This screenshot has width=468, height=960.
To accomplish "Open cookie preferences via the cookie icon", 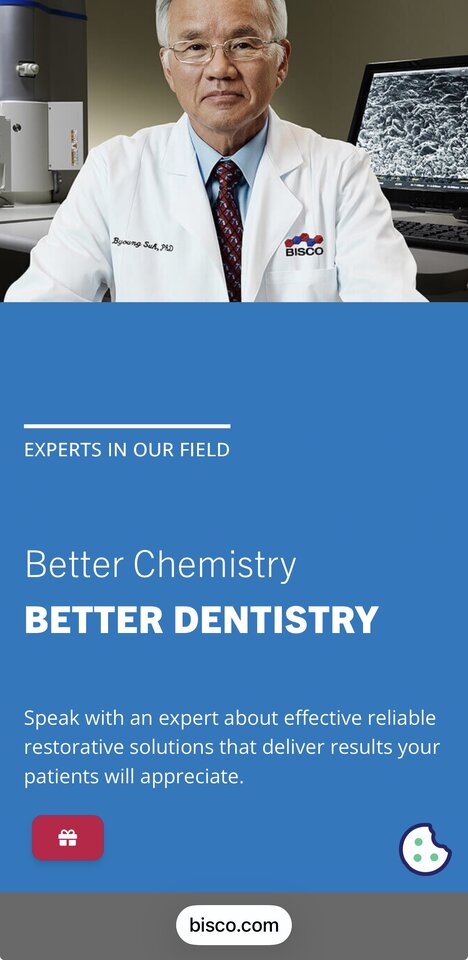I will tap(425, 849).
